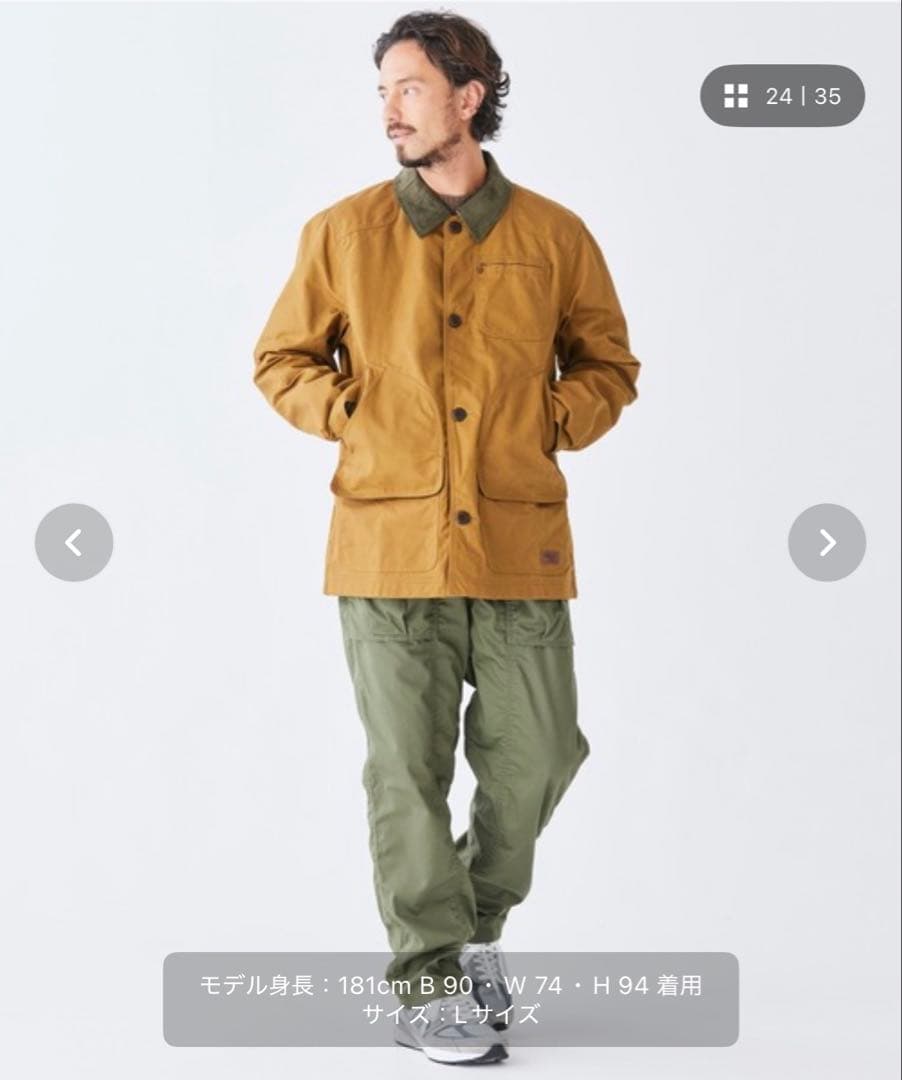Advance to the next product image
The width and height of the screenshot is (902, 1080).
[x=826, y=542]
